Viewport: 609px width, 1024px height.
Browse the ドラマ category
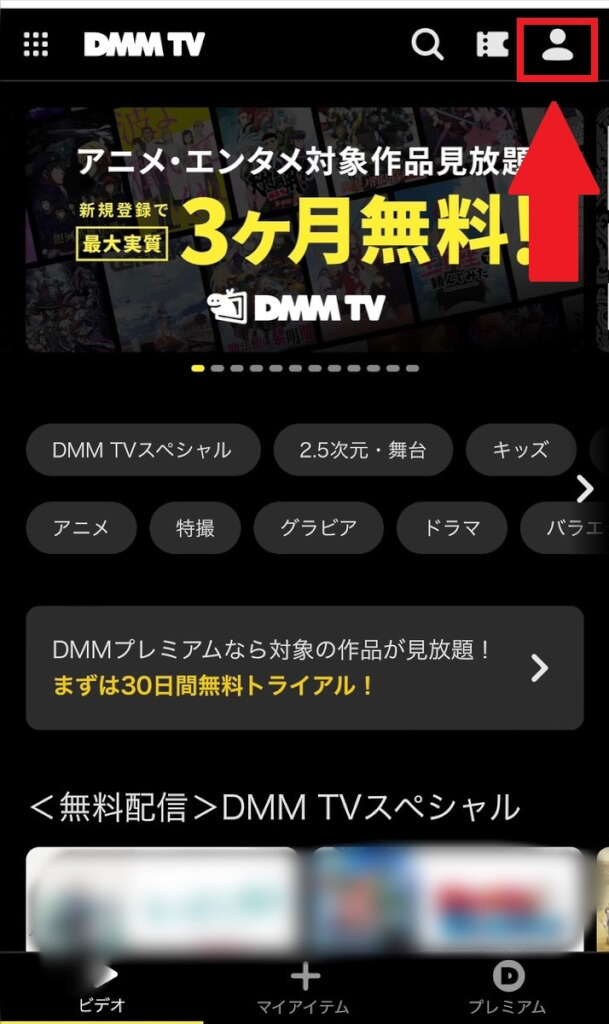pos(452,528)
